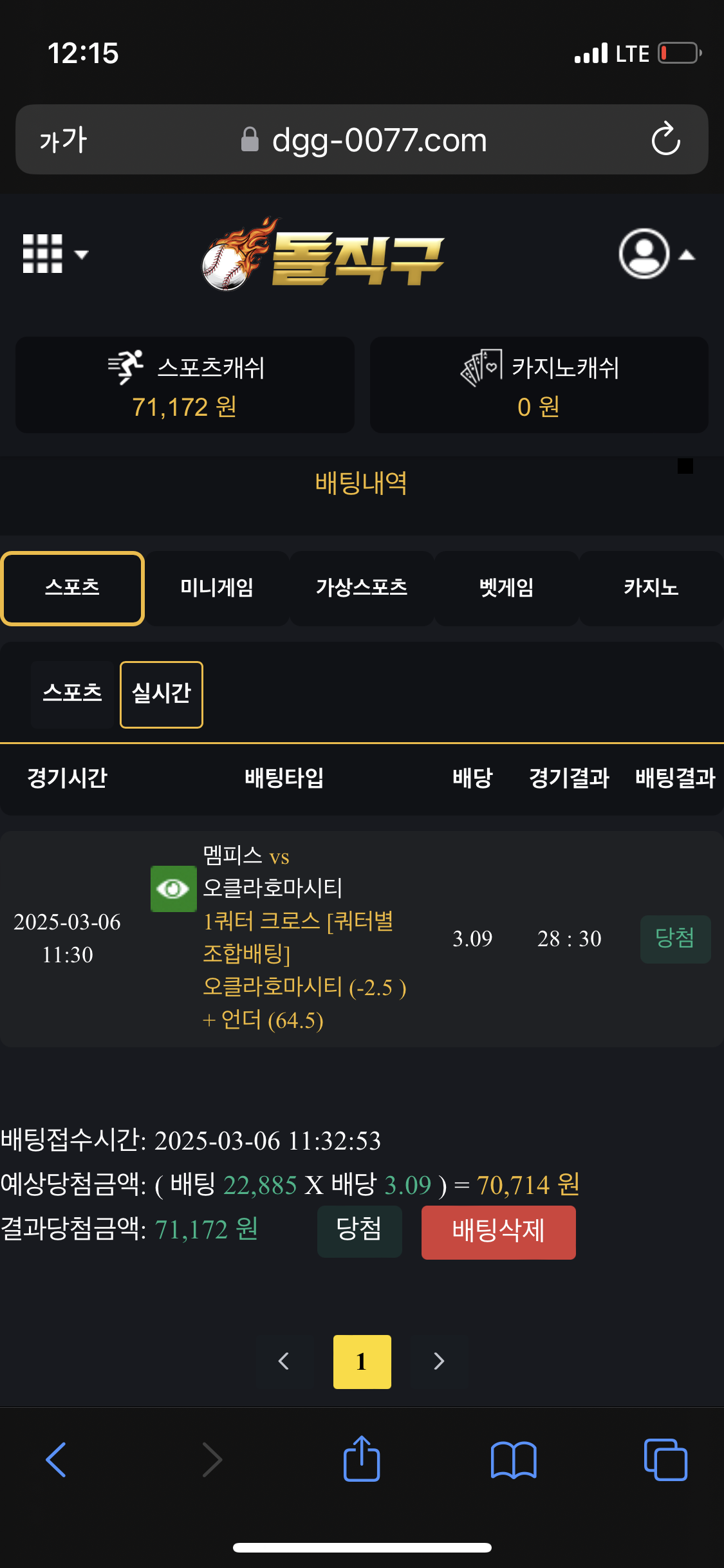Select the 스포츠 sub-tab
The image size is (724, 1568).
(x=73, y=694)
